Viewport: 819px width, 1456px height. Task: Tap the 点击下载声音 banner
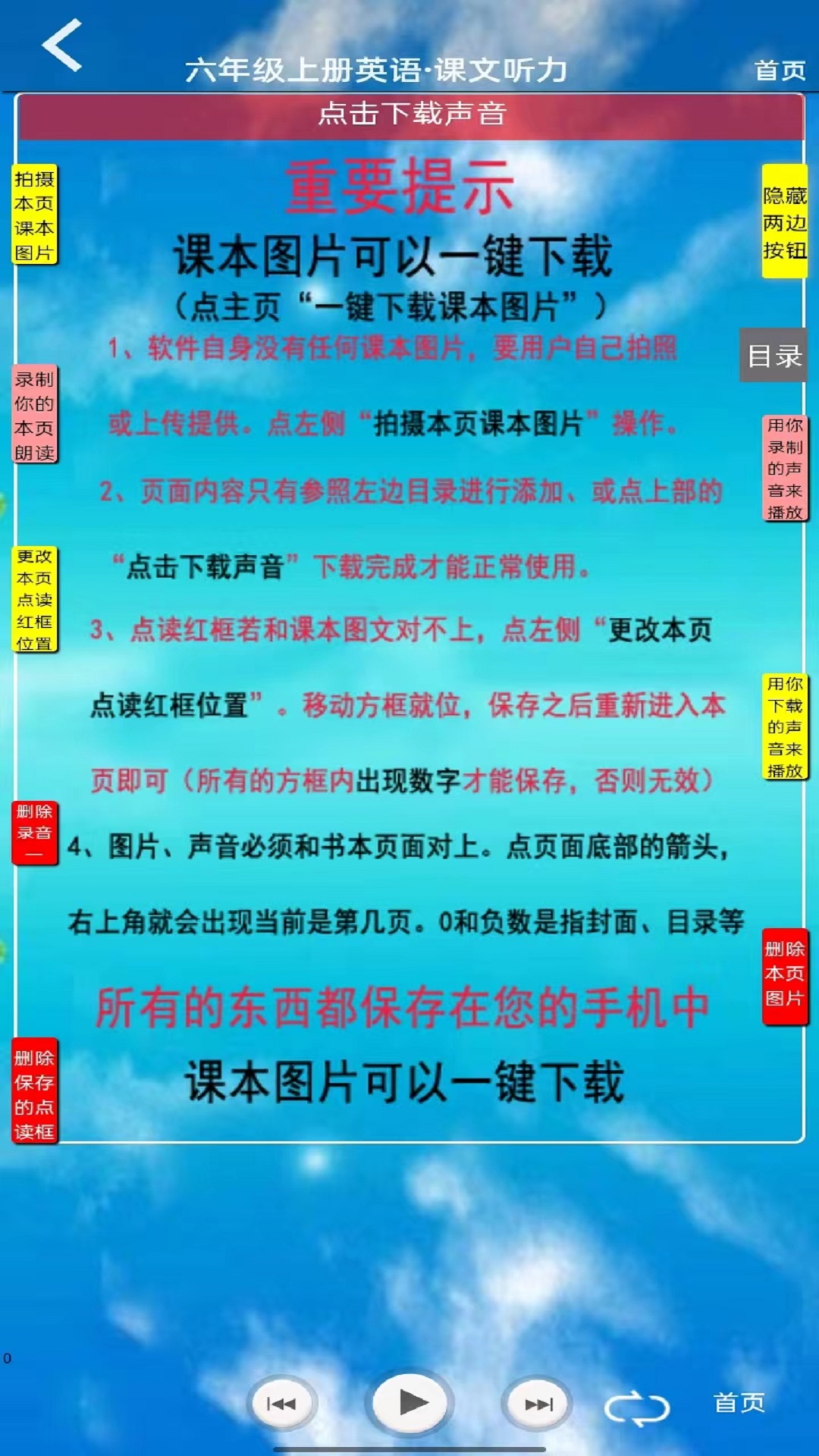pyautogui.click(x=410, y=115)
